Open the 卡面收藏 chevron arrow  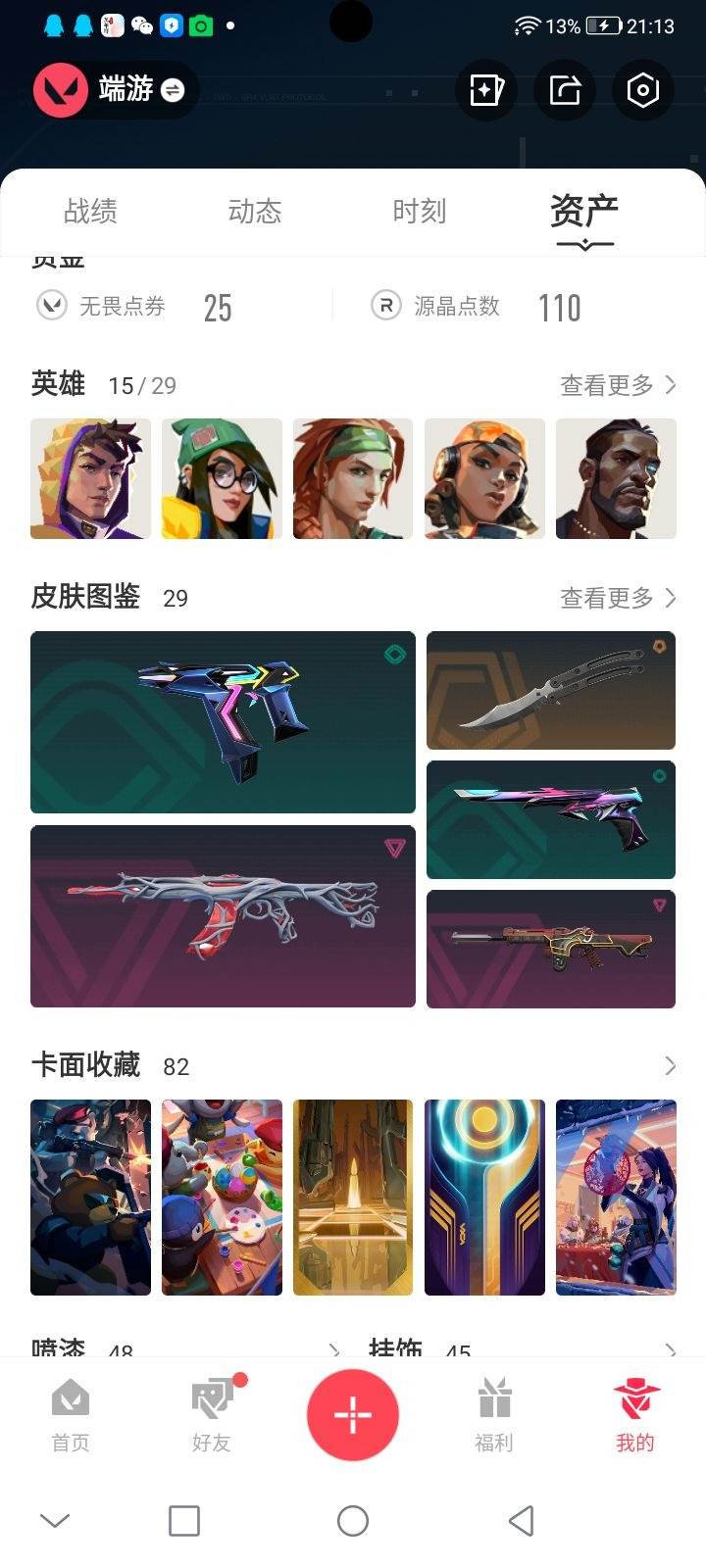click(670, 1066)
